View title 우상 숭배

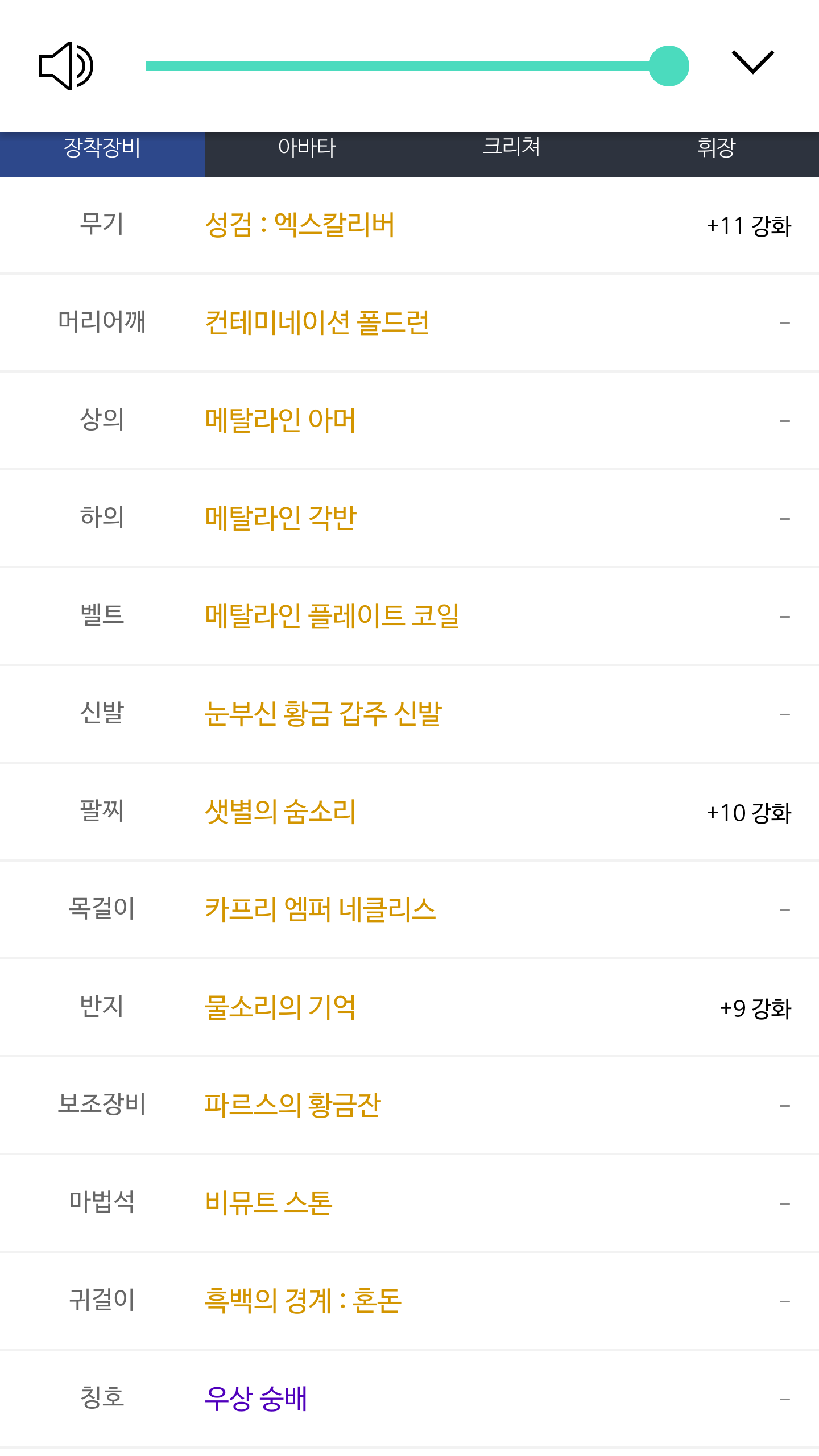[256, 1399]
